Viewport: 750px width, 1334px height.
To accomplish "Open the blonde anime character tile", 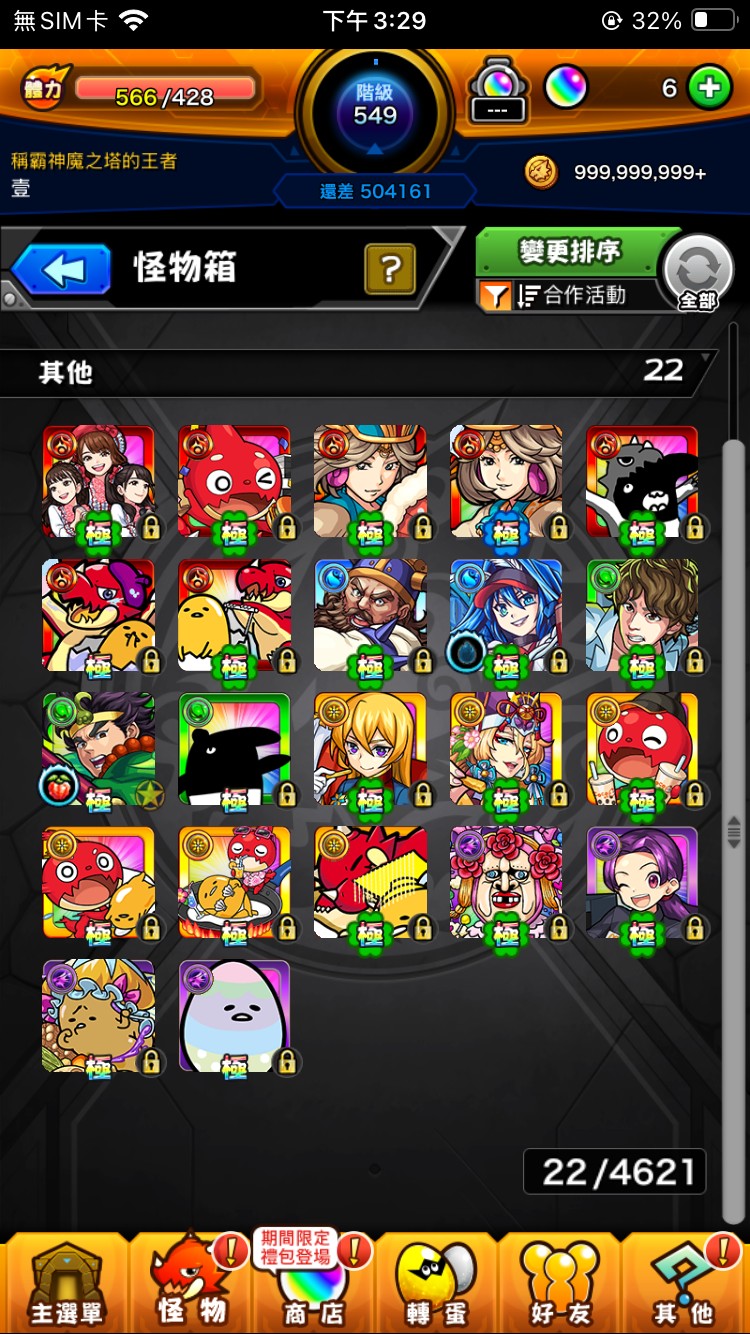I will point(370,748).
